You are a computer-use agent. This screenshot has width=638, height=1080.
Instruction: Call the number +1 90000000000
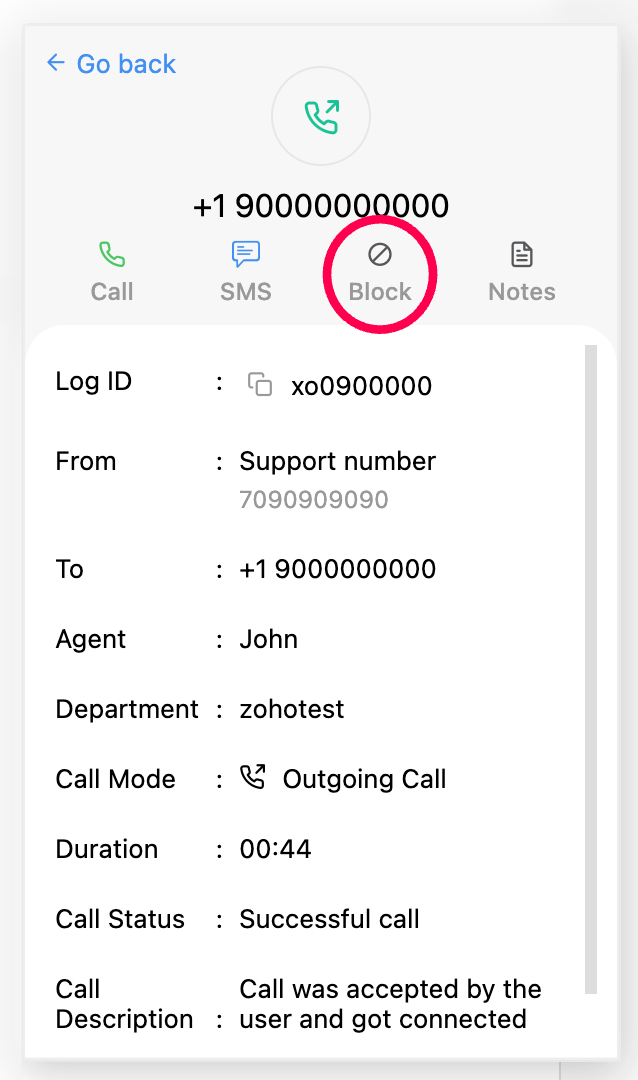(112, 270)
